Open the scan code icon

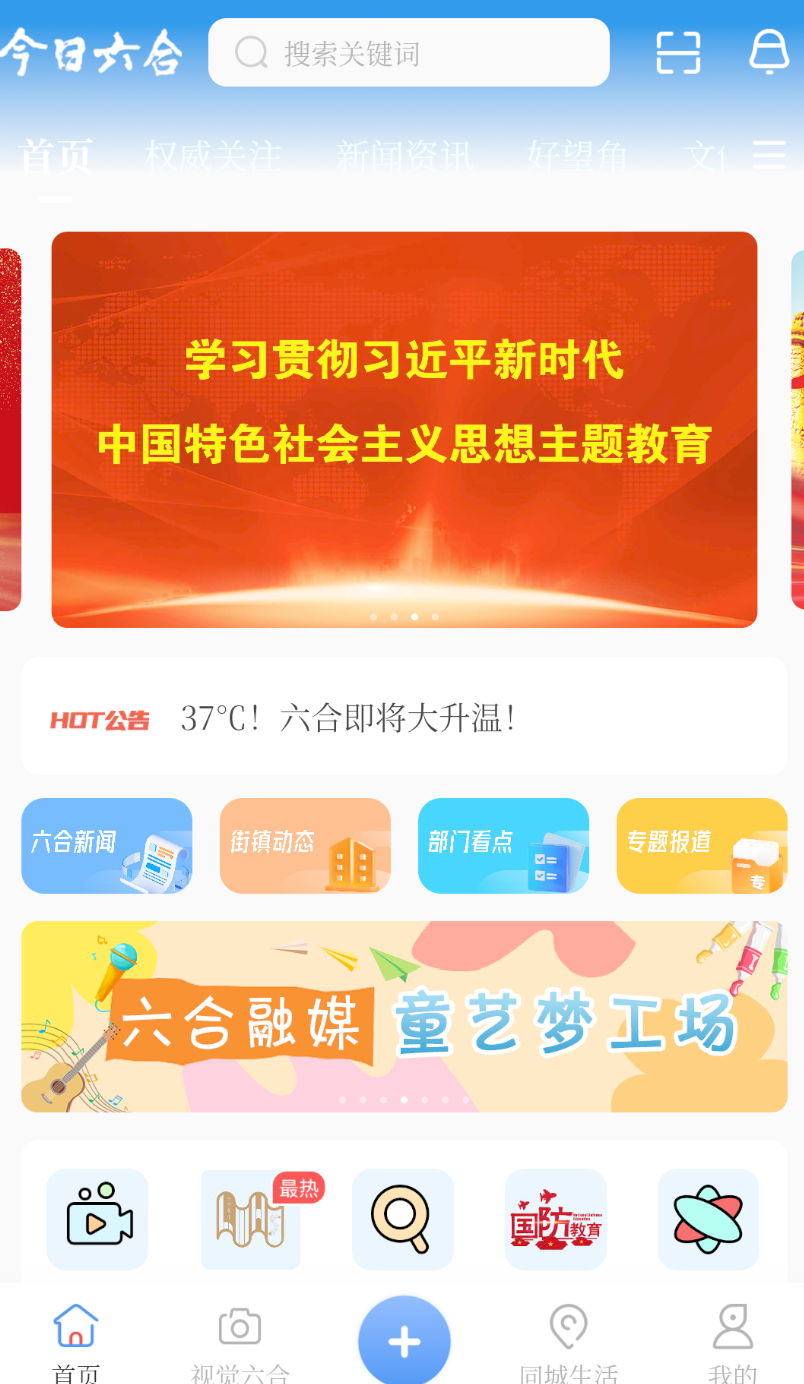(x=678, y=53)
